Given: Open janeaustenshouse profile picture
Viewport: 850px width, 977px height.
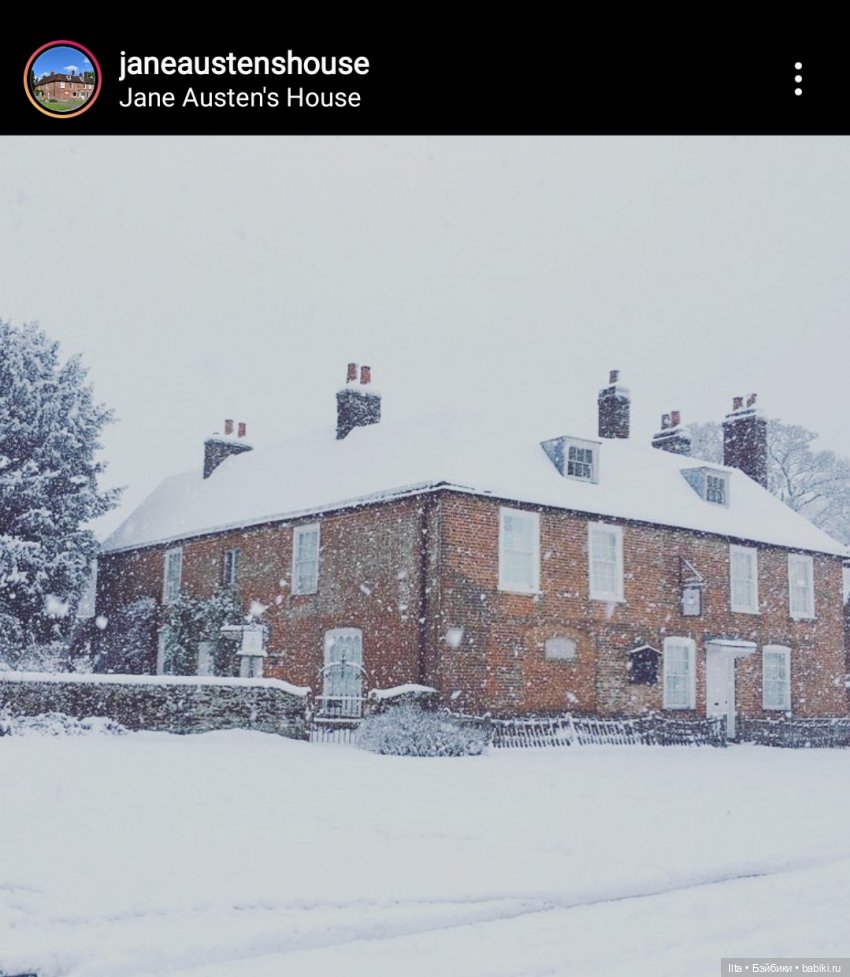Looking at the screenshot, I should click(x=62, y=79).
